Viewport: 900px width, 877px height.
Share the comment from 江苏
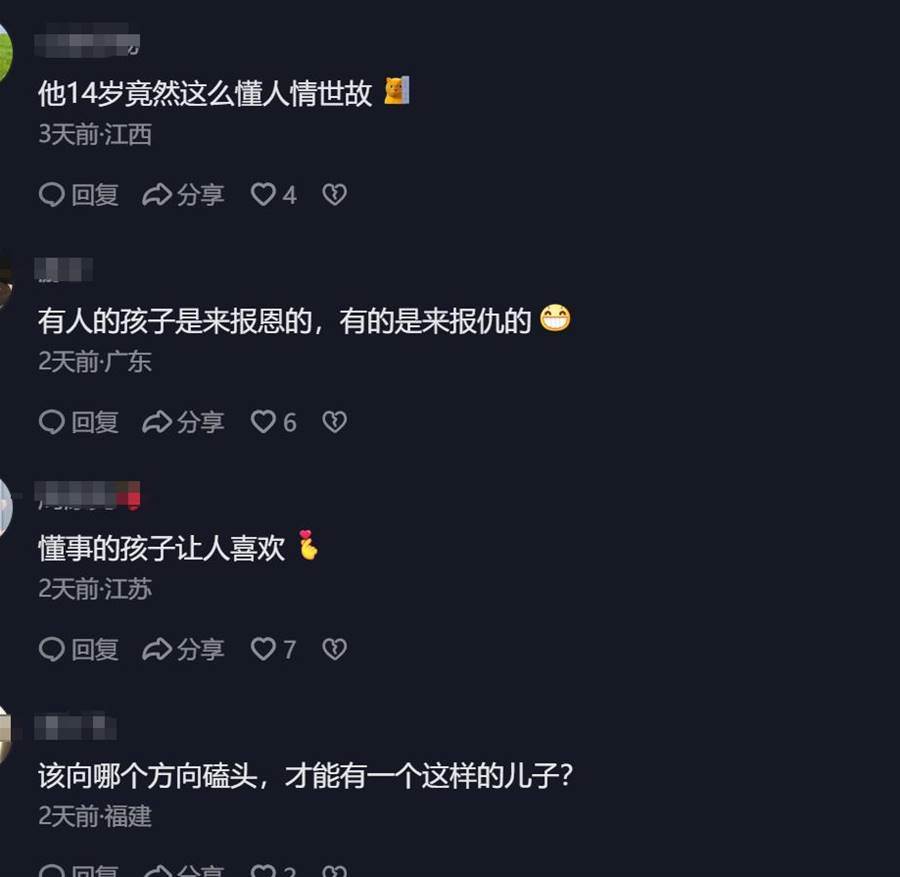pos(184,649)
